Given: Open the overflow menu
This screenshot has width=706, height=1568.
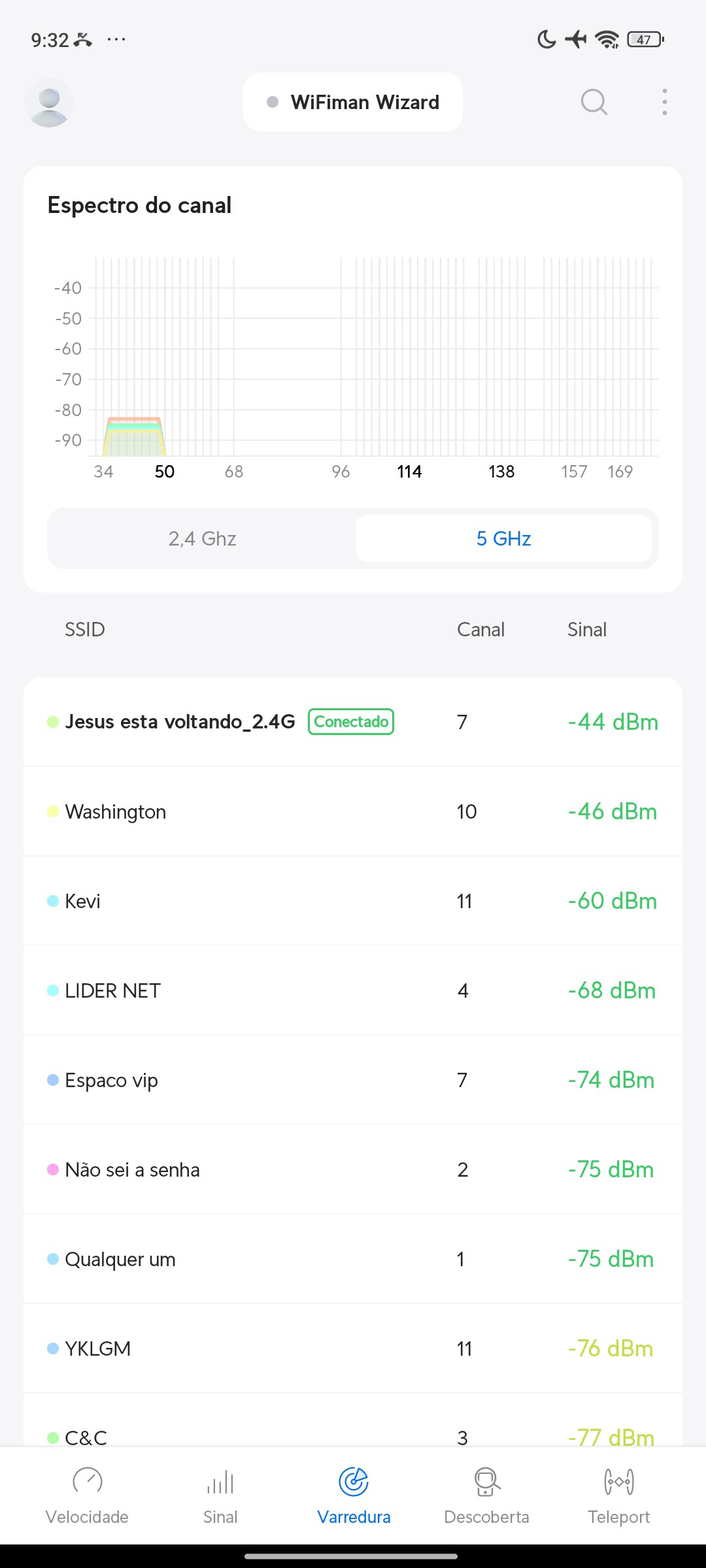Looking at the screenshot, I should [664, 103].
